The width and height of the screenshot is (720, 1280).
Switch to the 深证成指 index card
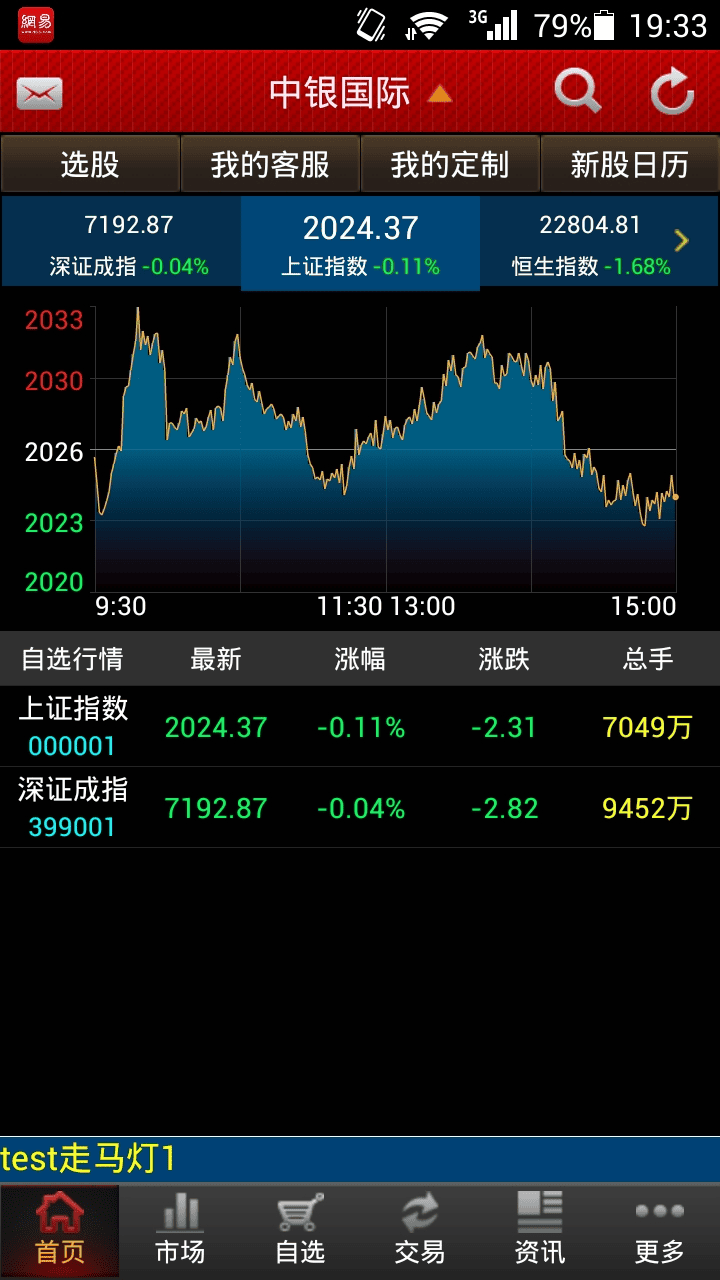pos(120,241)
